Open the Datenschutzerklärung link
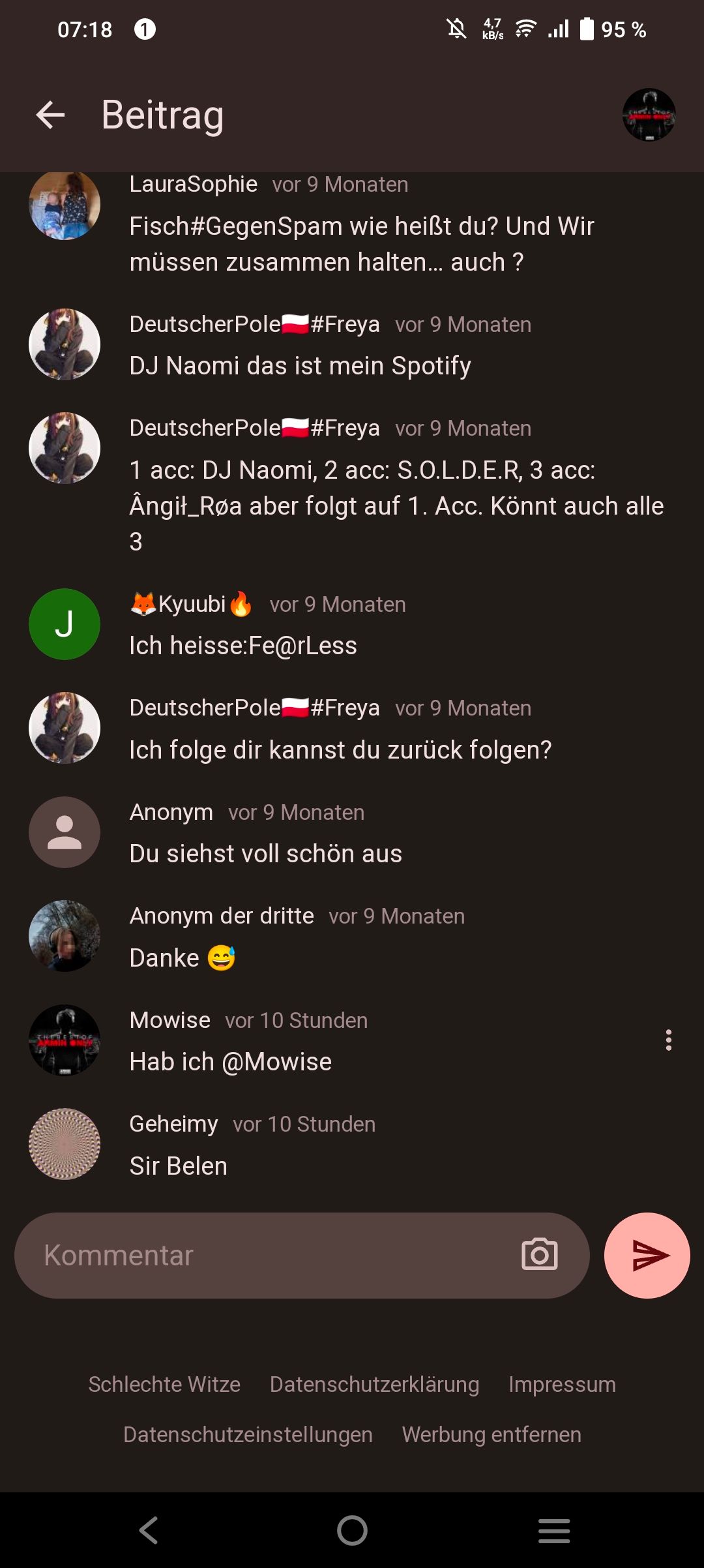This screenshot has height=1568, width=704. tap(374, 1384)
